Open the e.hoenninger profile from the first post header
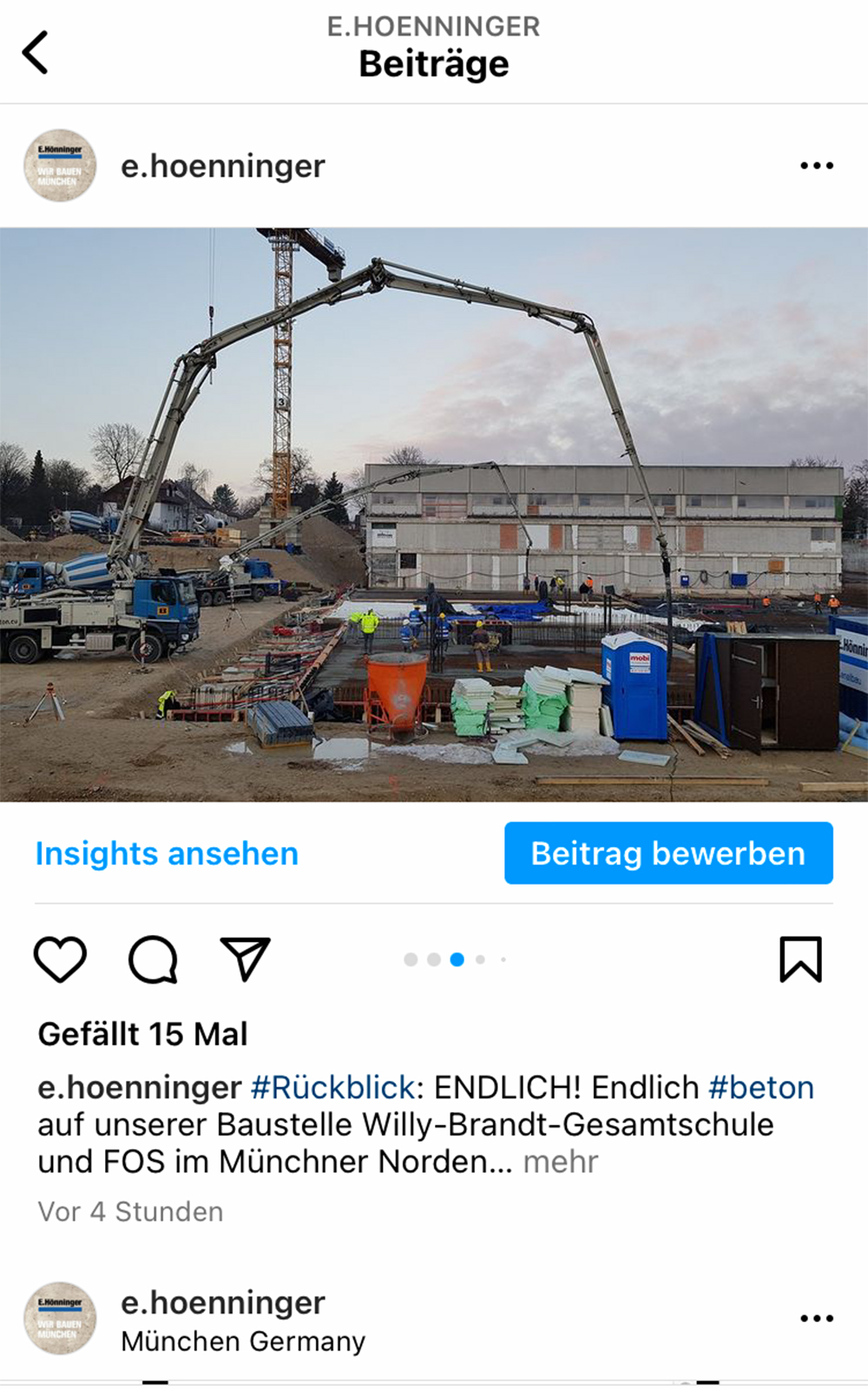This screenshot has height=1389, width=868. click(x=222, y=166)
